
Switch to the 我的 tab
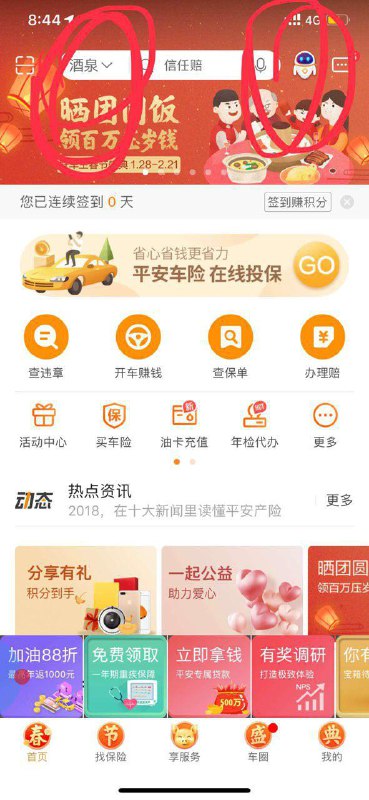coord(332,743)
